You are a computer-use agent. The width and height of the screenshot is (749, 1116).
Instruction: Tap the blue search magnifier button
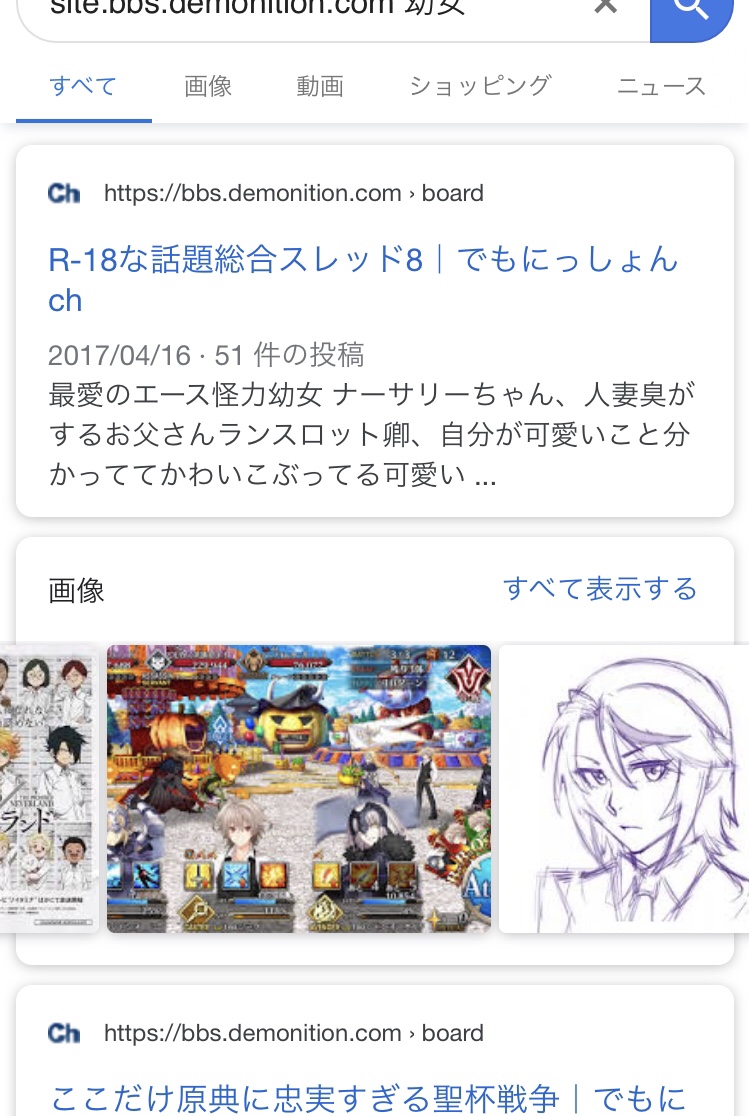tap(691, 12)
